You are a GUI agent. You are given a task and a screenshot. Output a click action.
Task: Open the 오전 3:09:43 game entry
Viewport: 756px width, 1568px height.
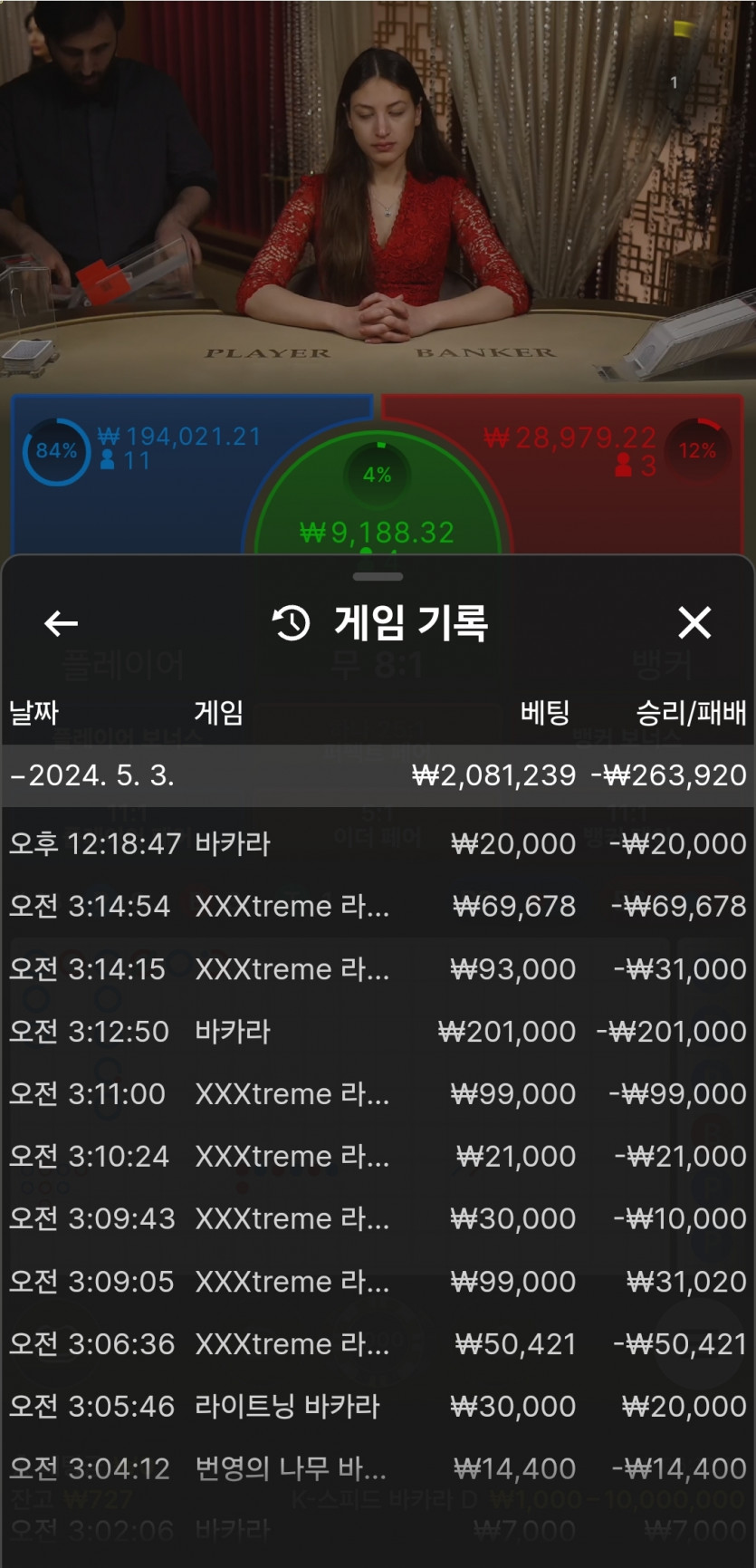pyautogui.click(x=378, y=1219)
